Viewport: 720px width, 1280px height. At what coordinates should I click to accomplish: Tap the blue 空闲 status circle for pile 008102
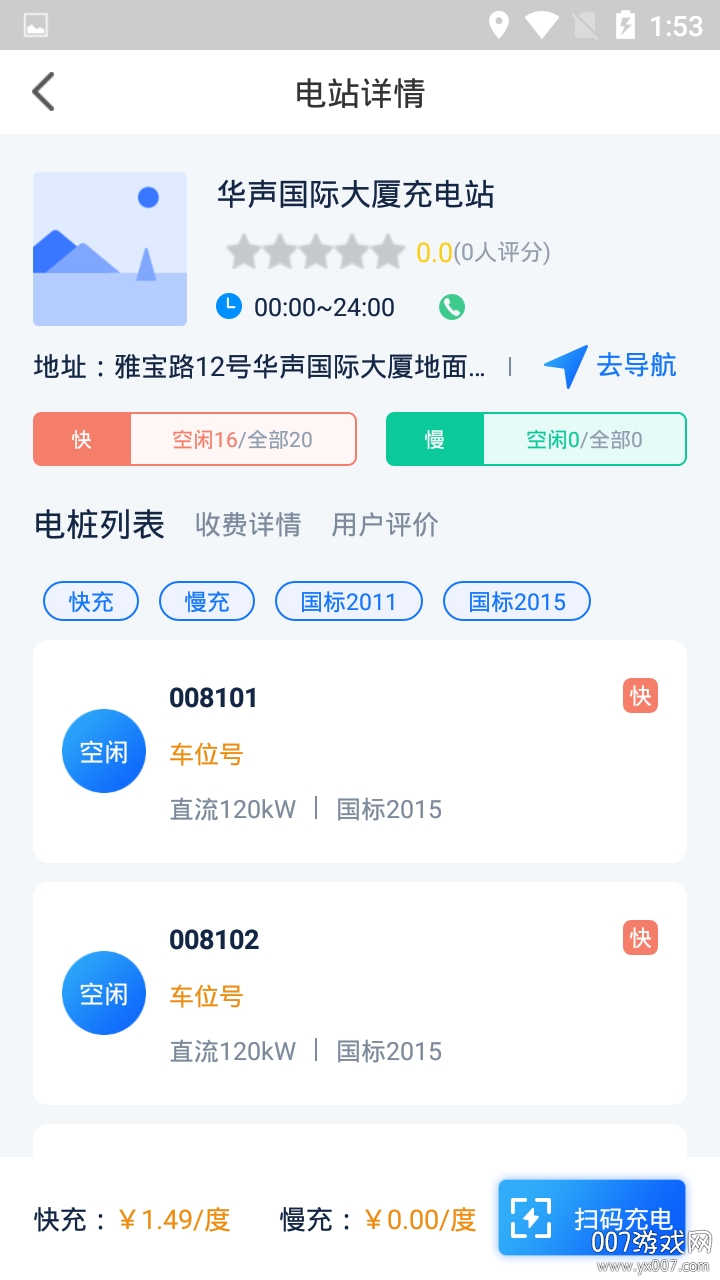click(x=103, y=992)
